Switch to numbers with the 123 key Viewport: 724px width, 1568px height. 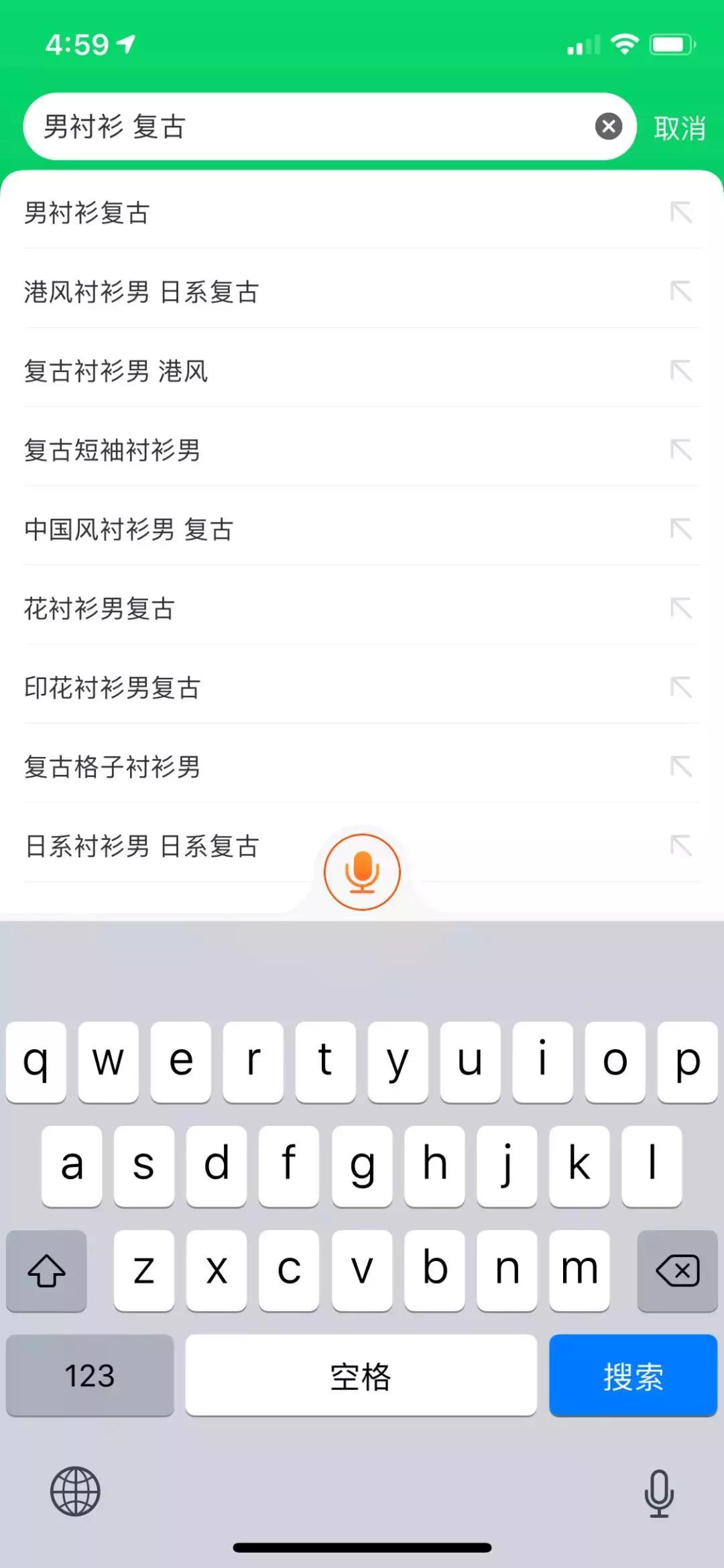(x=90, y=1376)
